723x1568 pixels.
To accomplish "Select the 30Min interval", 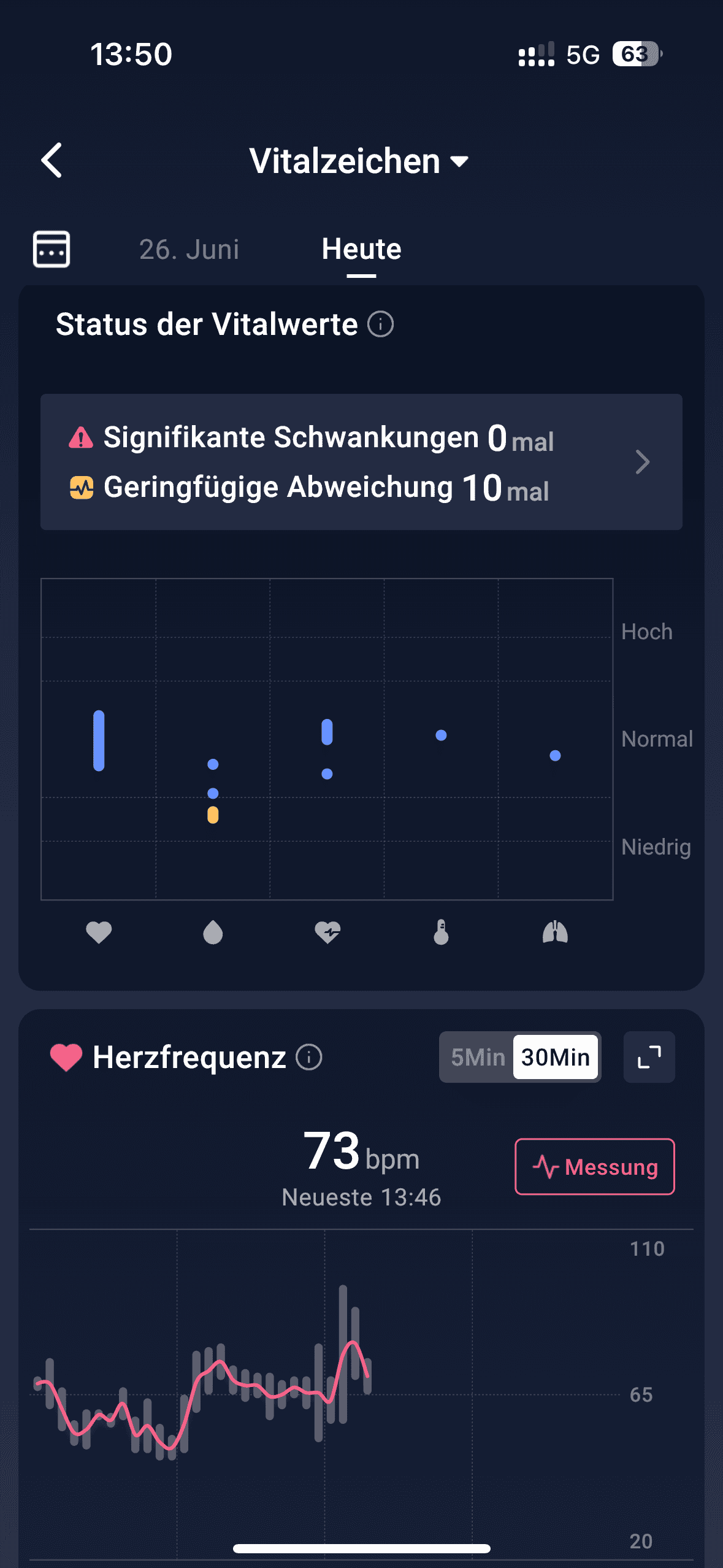I will (x=556, y=1057).
